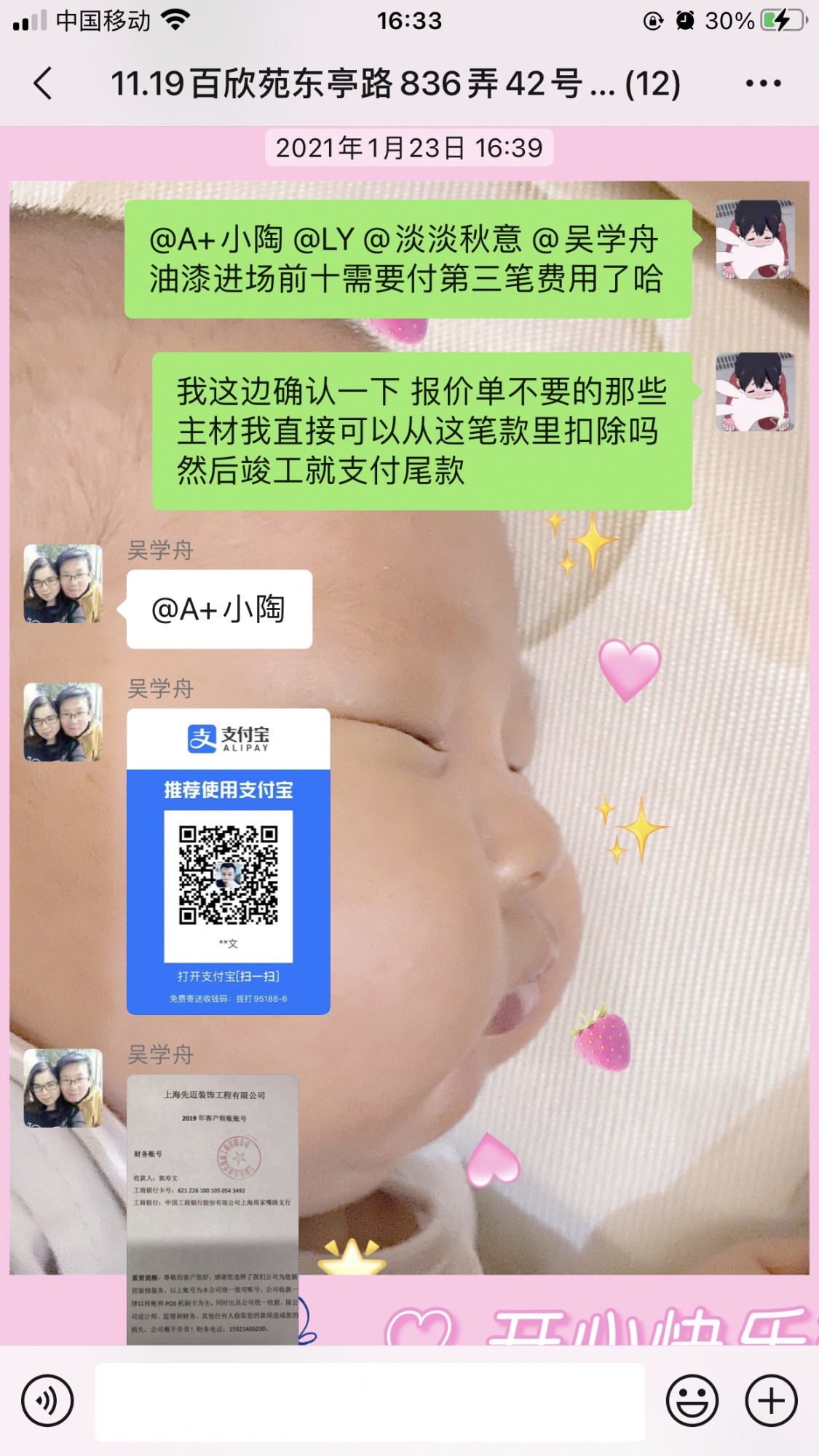The image size is (819, 1456).
Task: Tap sender avatar beside 油漆进场 message
Action: [x=755, y=240]
